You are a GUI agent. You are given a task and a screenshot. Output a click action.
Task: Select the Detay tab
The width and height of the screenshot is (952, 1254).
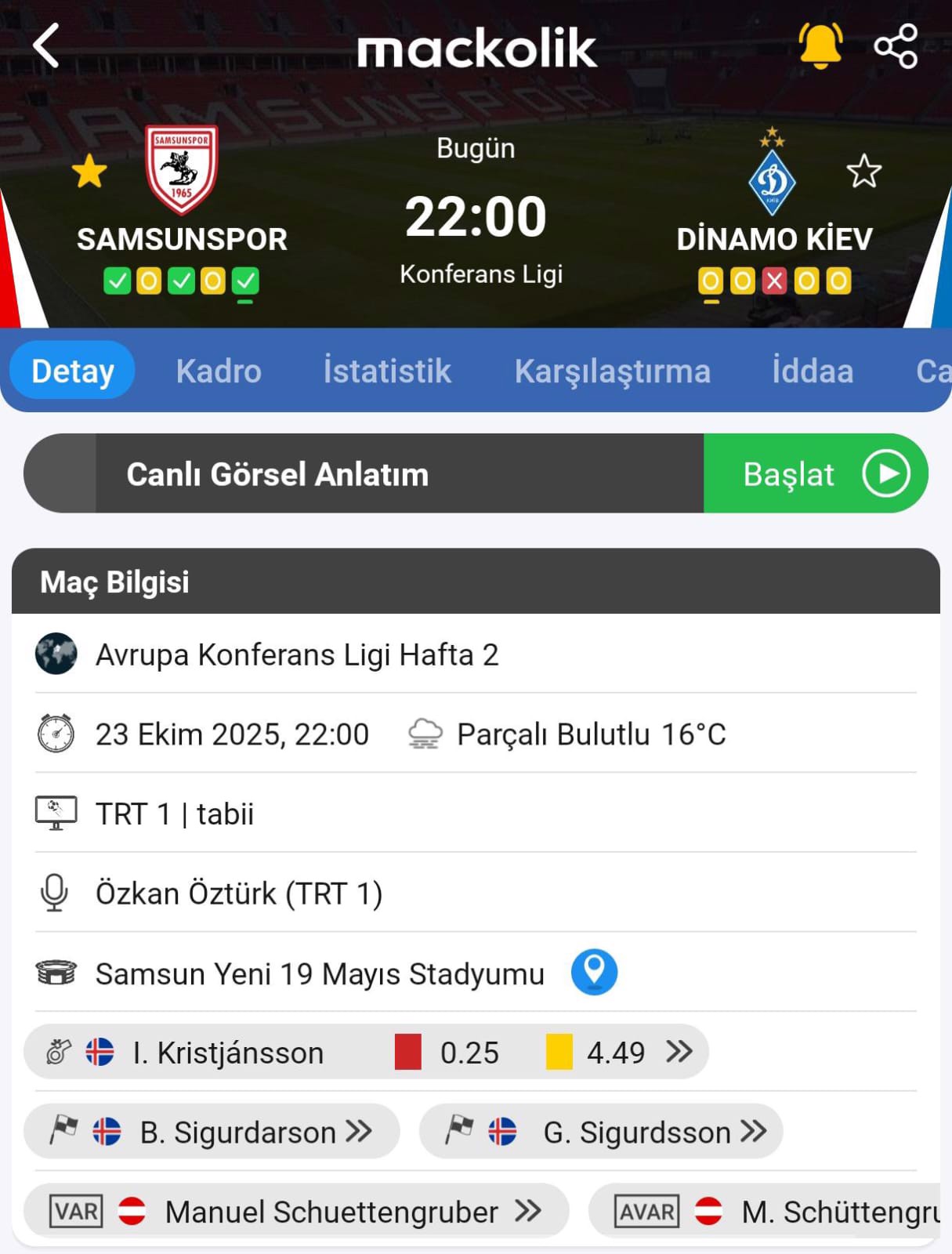coord(73,371)
